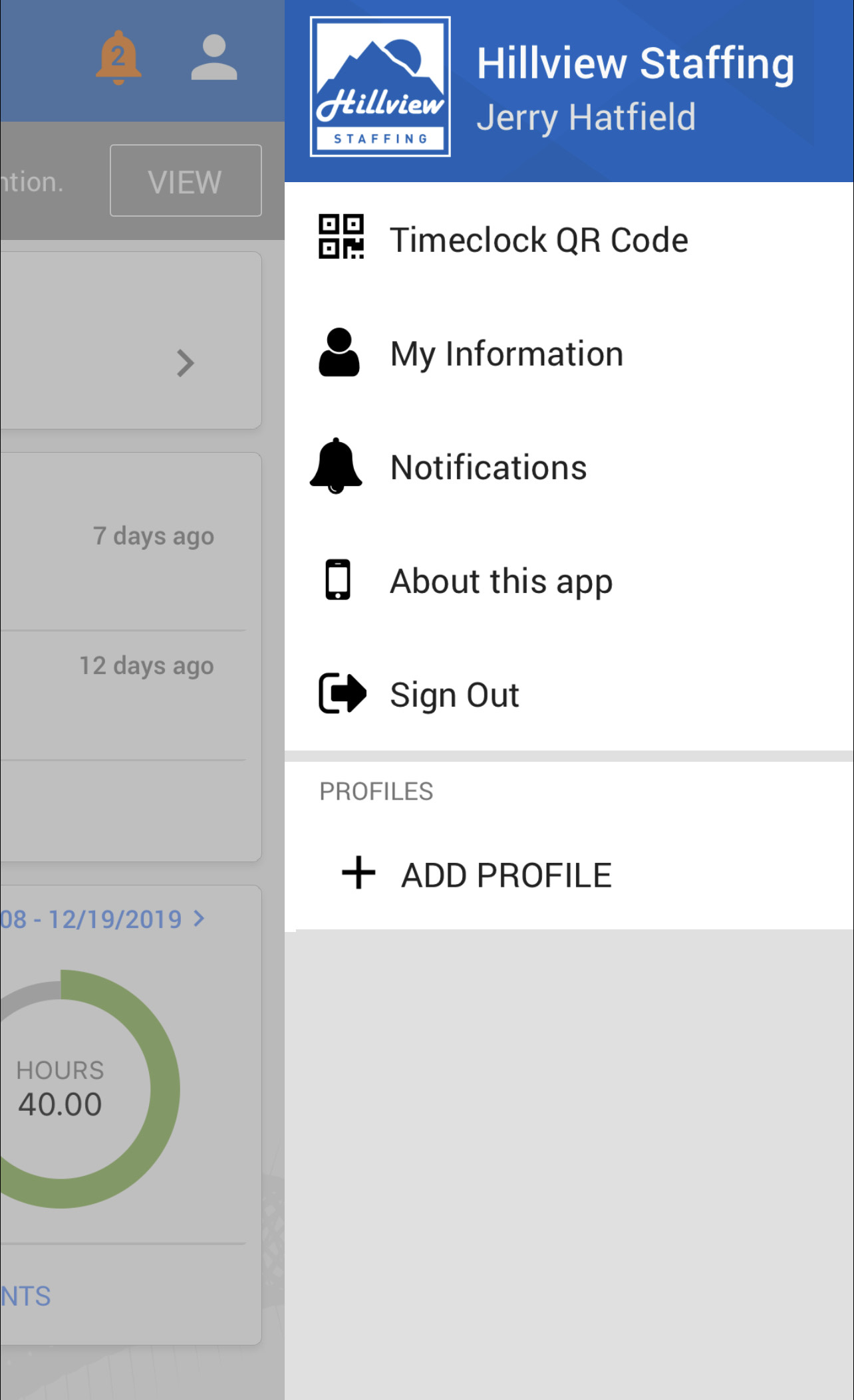Open Timeclock QR Code

click(537, 240)
